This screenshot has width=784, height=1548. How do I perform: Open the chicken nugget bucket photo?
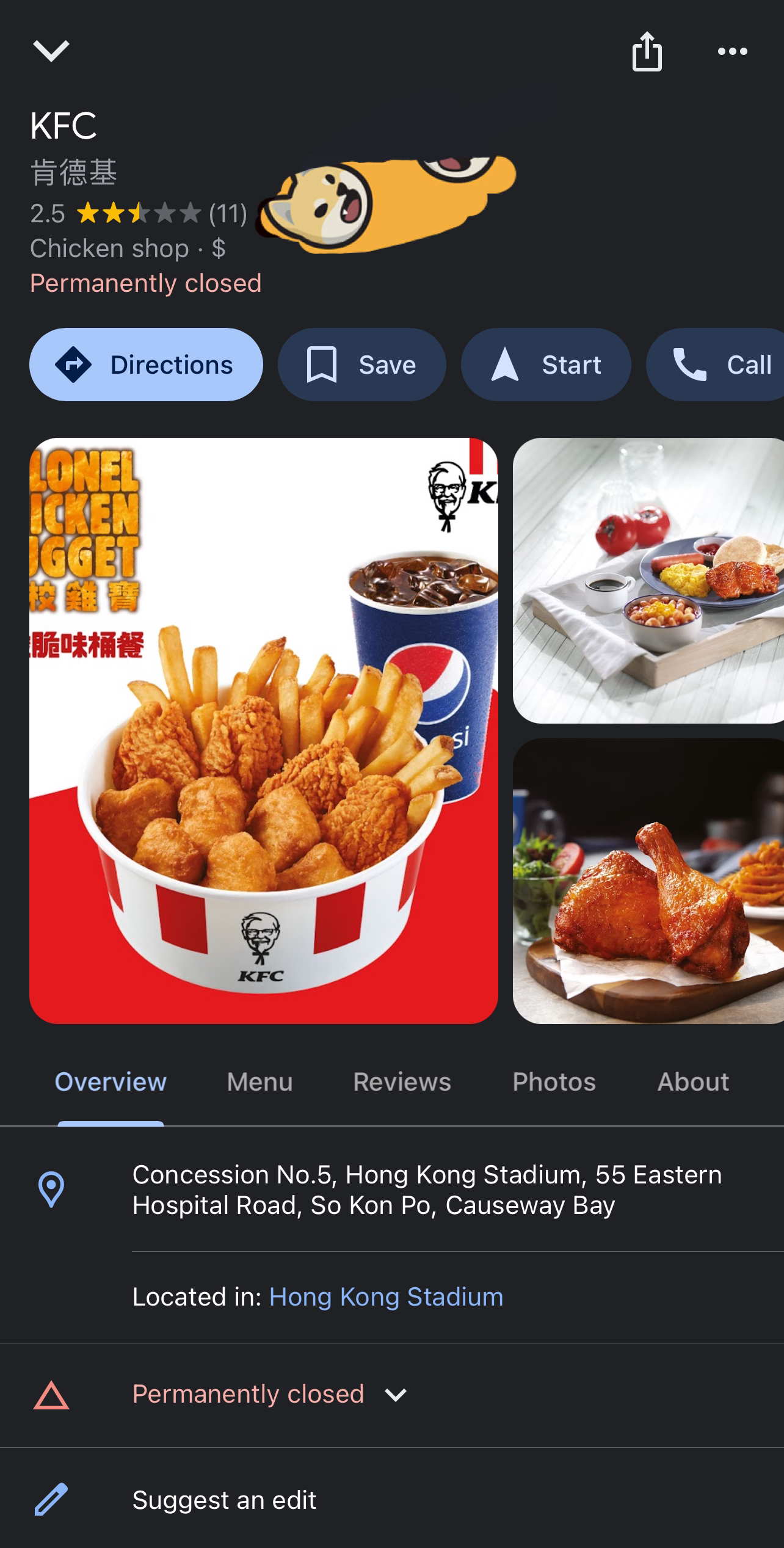[x=263, y=730]
